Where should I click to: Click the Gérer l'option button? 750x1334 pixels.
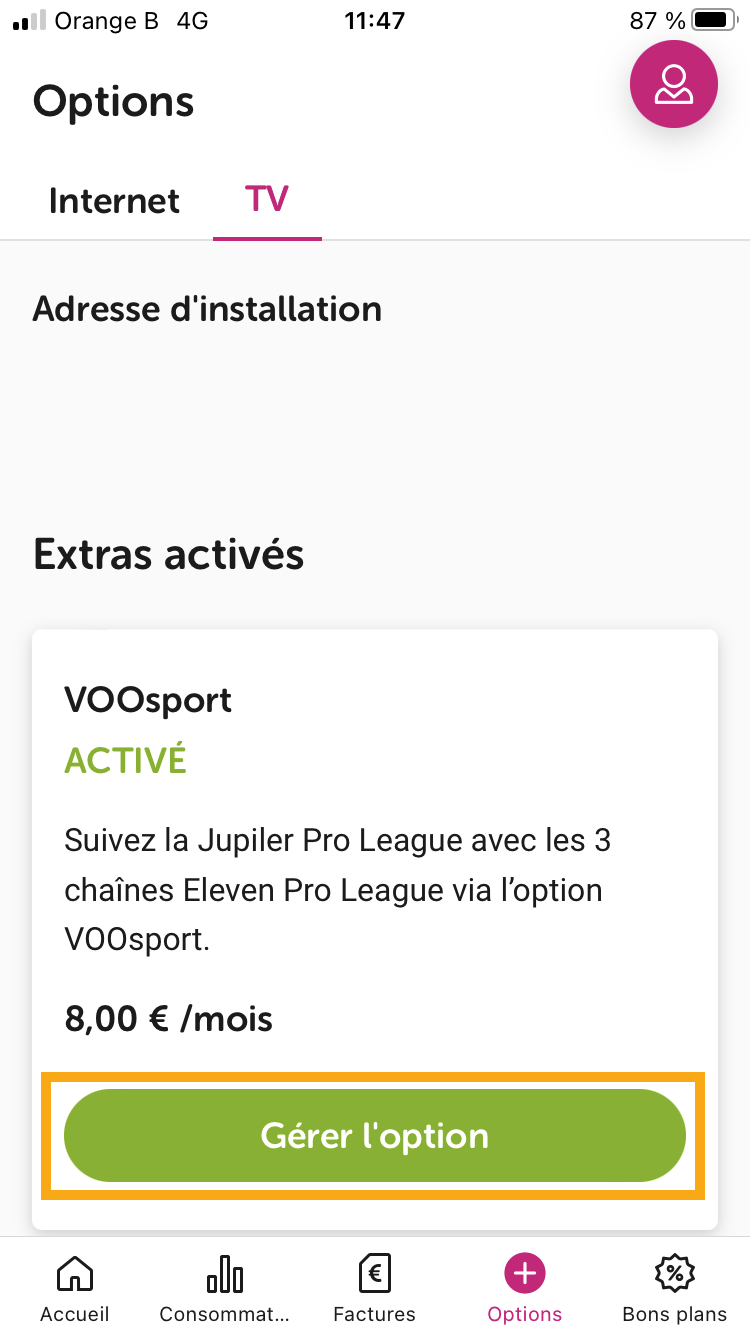[x=375, y=1135]
